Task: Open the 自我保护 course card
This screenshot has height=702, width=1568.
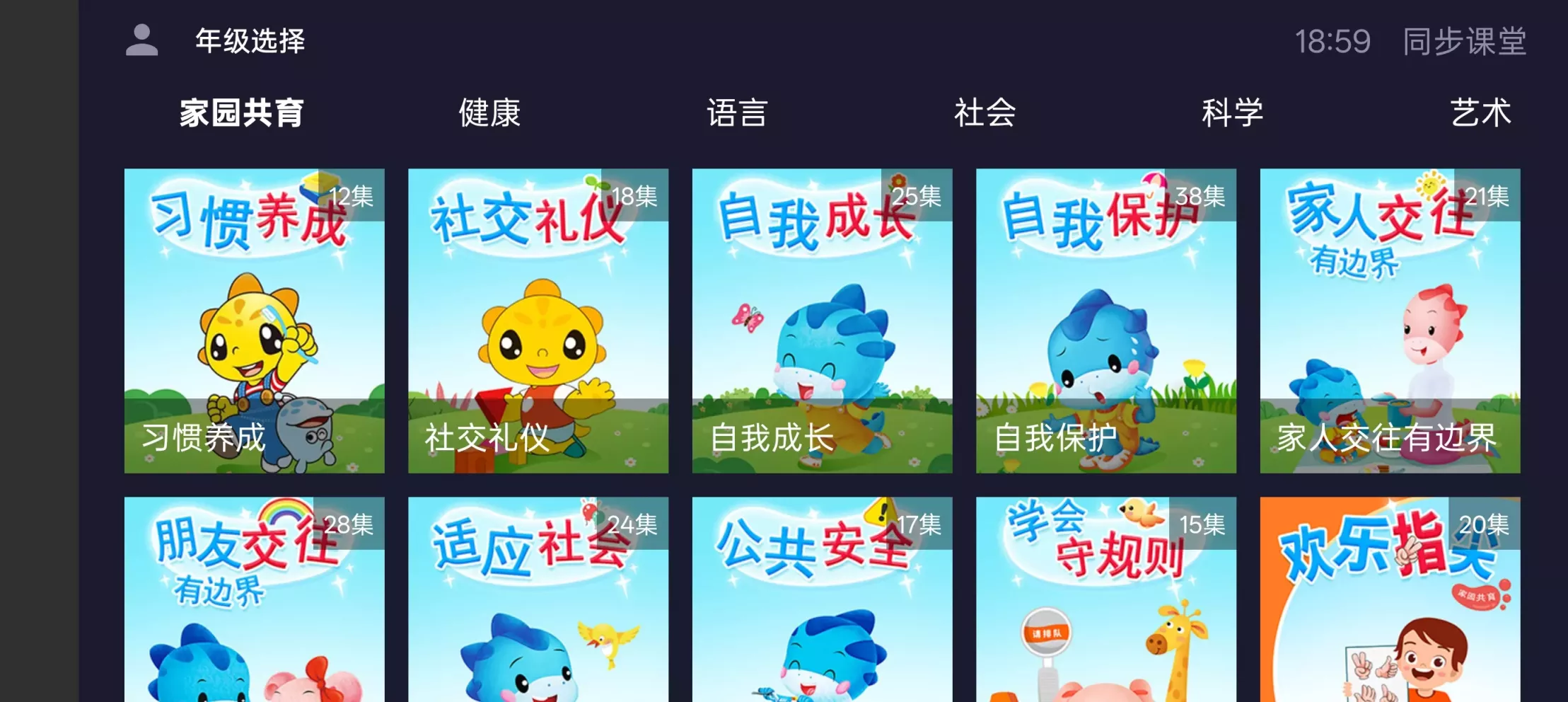Action: (1106, 321)
